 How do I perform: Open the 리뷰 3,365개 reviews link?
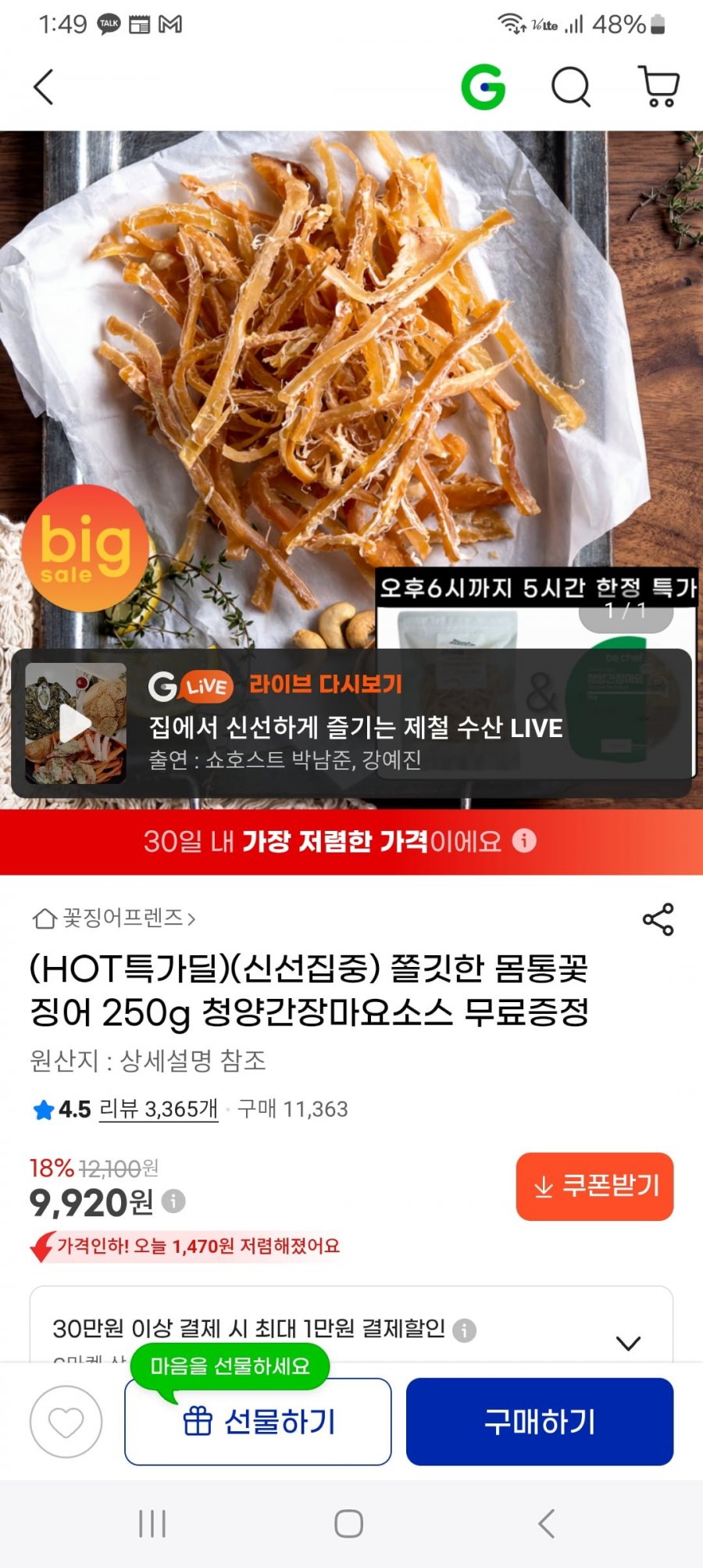click(158, 1108)
